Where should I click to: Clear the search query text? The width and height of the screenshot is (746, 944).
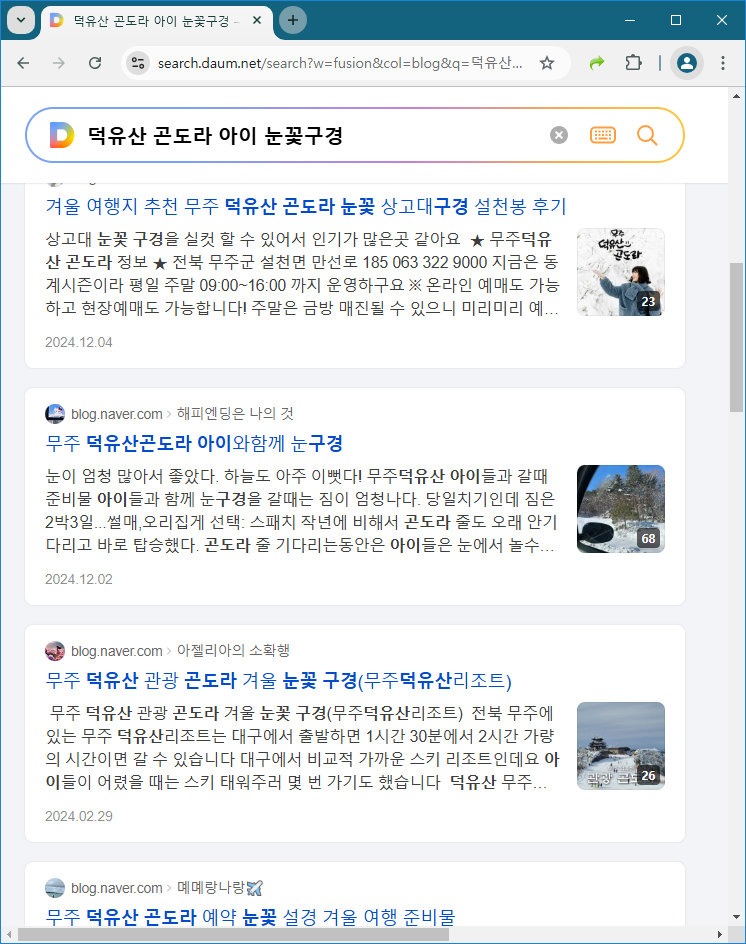pos(559,135)
